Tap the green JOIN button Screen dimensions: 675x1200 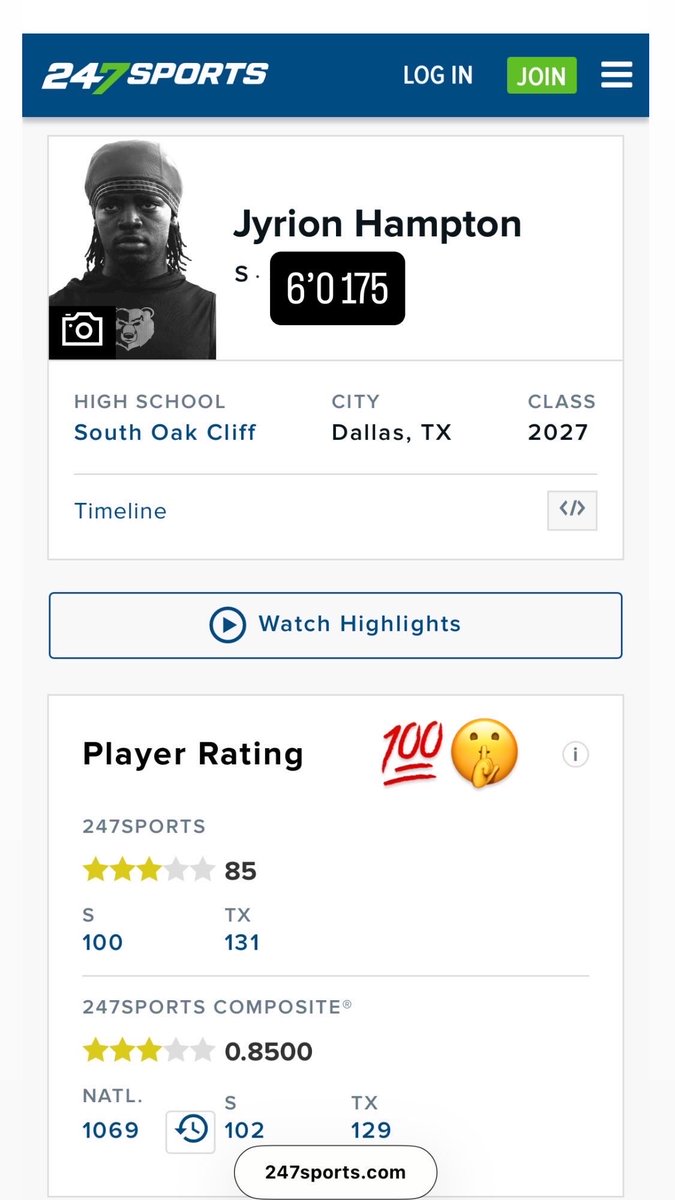pyautogui.click(x=541, y=76)
